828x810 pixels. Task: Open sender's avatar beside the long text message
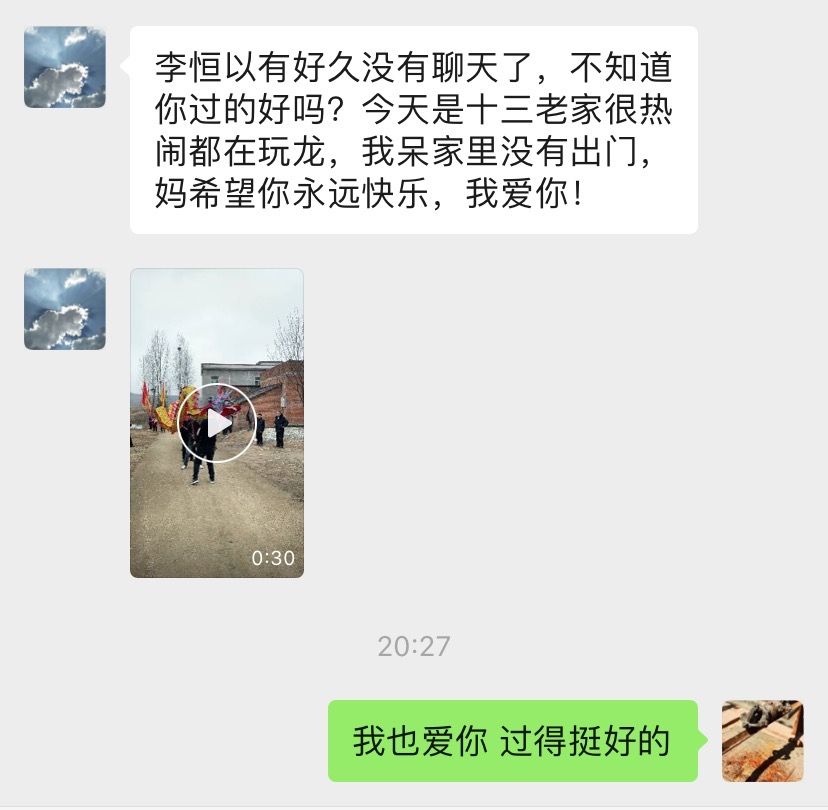point(65,67)
